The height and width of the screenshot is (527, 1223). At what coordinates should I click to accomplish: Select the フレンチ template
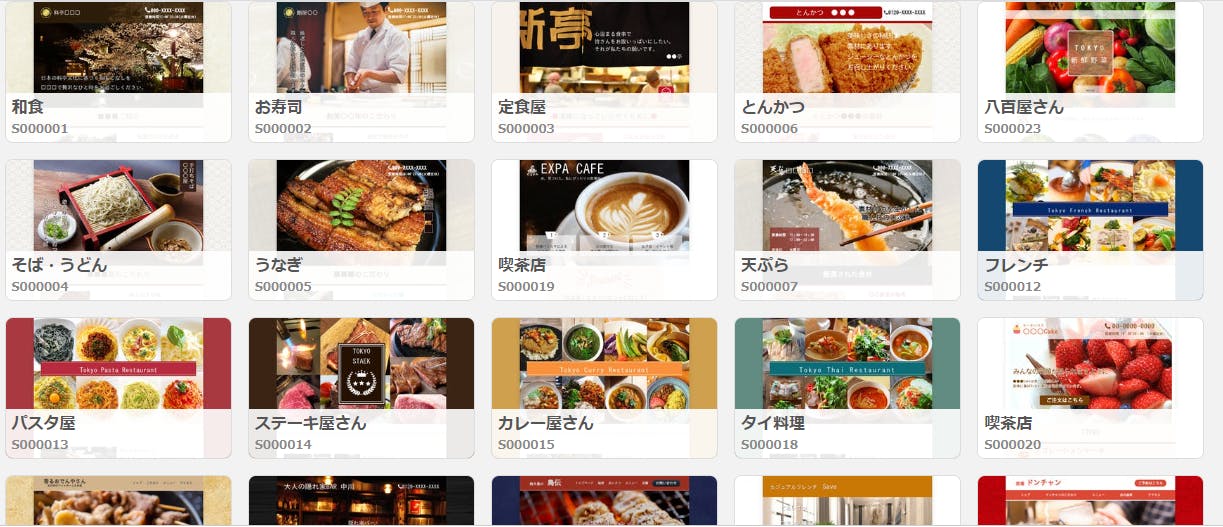click(x=1090, y=230)
